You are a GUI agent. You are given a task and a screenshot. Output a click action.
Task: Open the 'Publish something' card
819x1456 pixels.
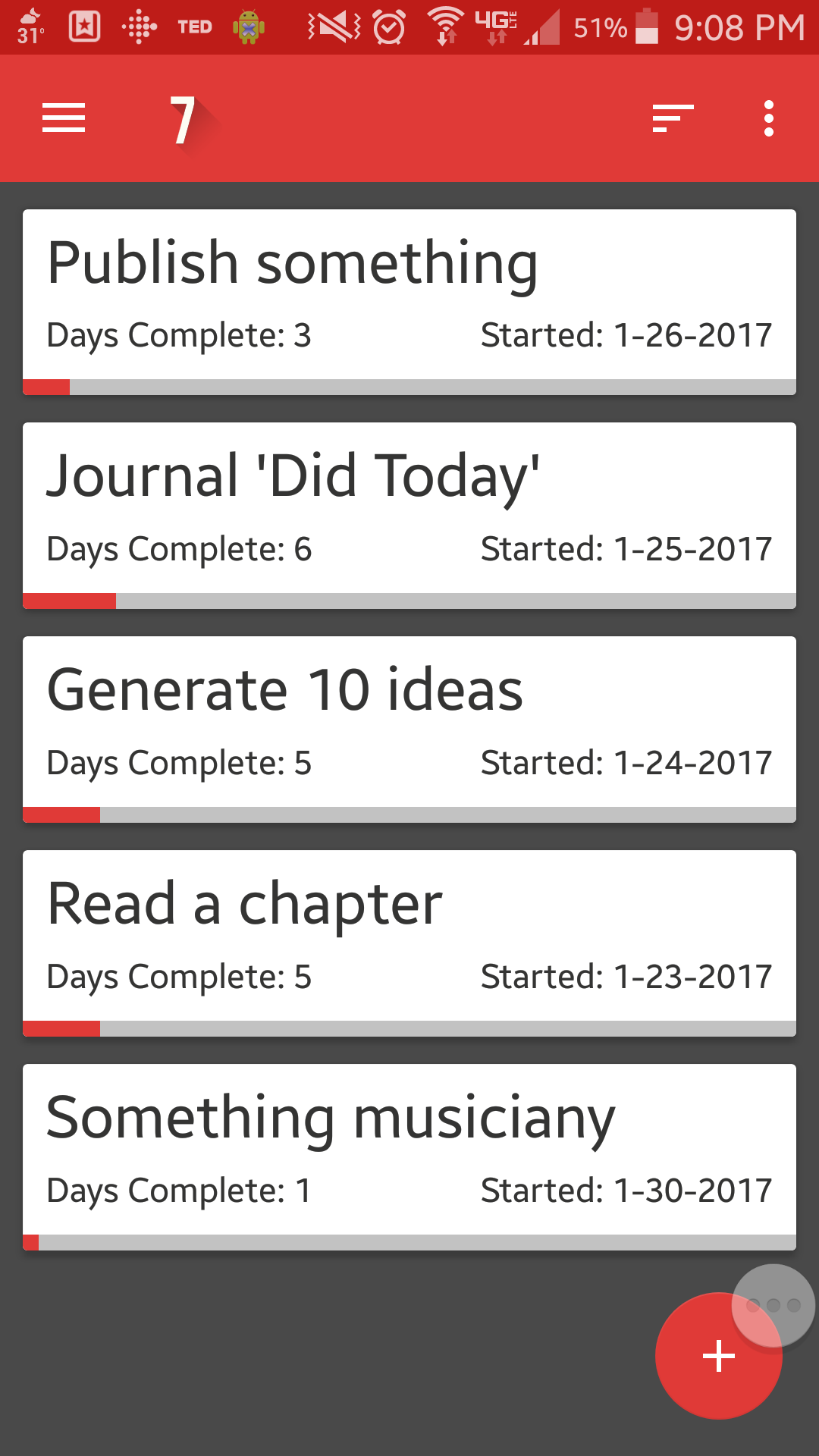pos(409,302)
